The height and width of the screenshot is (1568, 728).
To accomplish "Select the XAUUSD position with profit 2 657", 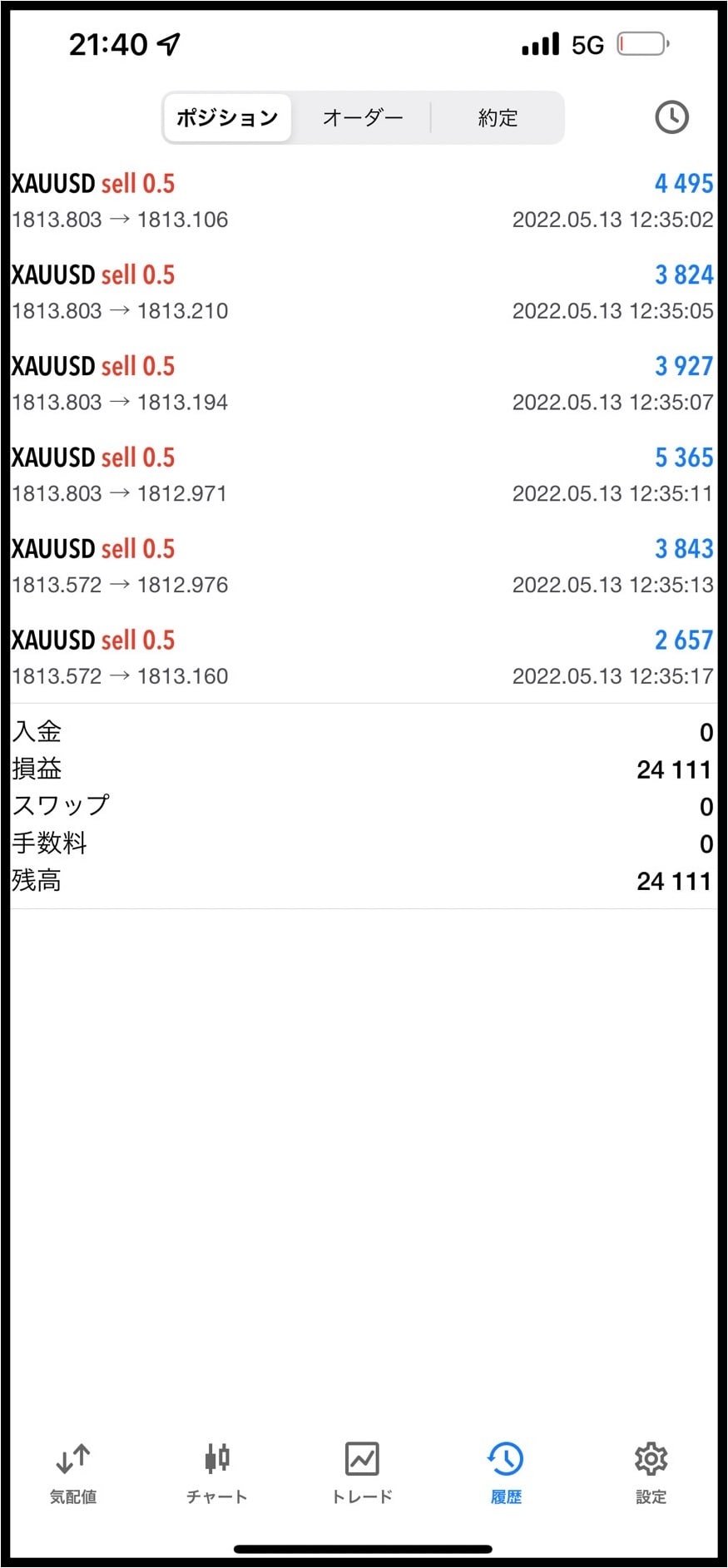I will [x=364, y=658].
